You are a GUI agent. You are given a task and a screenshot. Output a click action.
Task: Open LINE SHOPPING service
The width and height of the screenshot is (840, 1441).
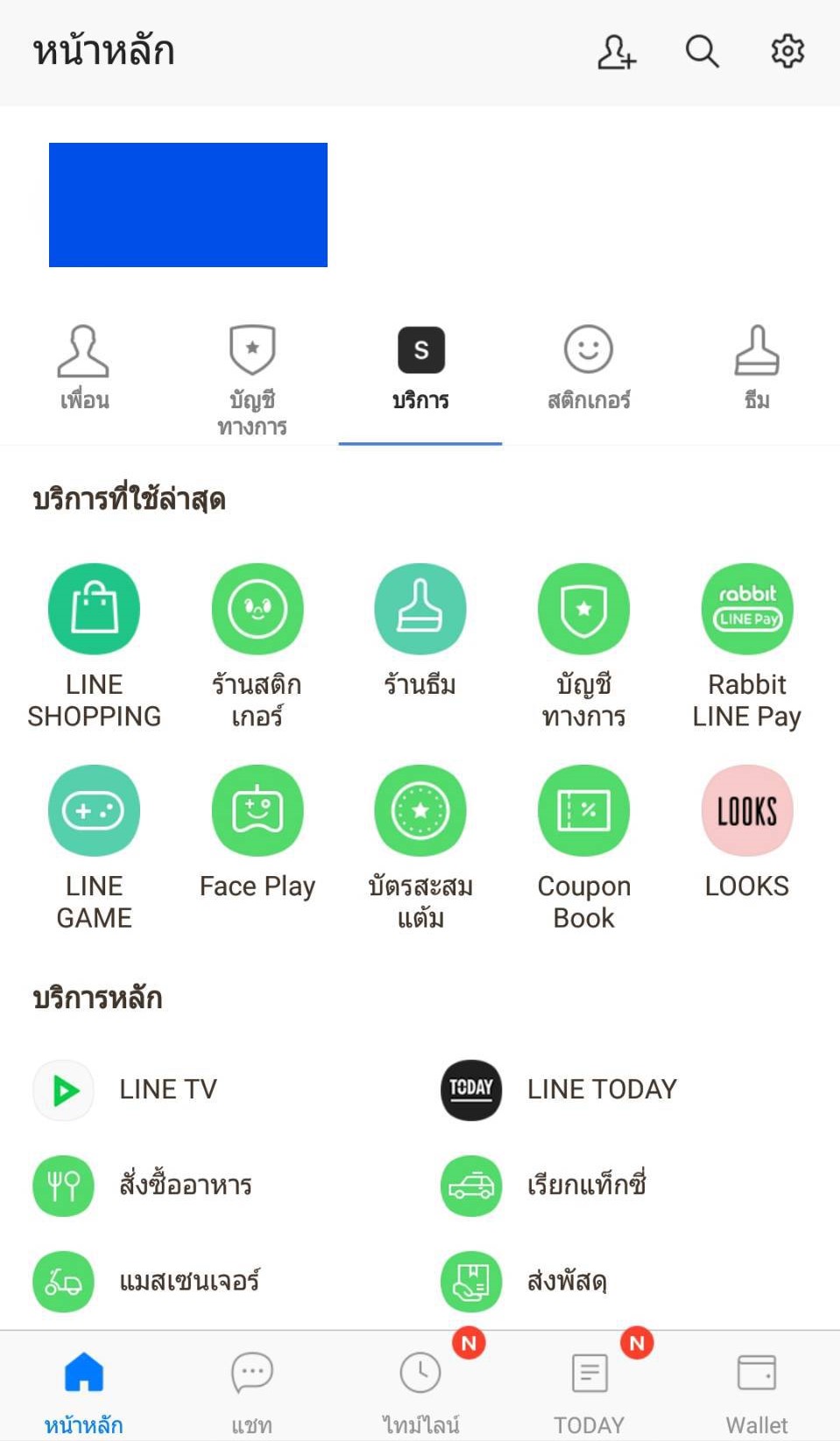pyautogui.click(x=94, y=610)
